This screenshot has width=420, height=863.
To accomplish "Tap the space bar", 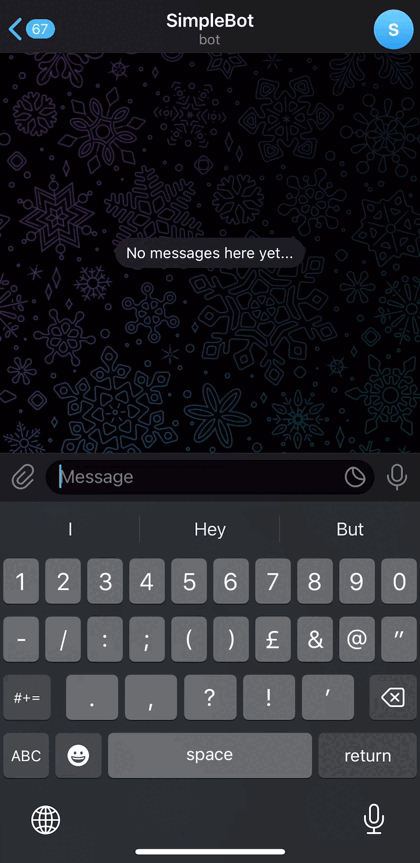I will pos(210,756).
